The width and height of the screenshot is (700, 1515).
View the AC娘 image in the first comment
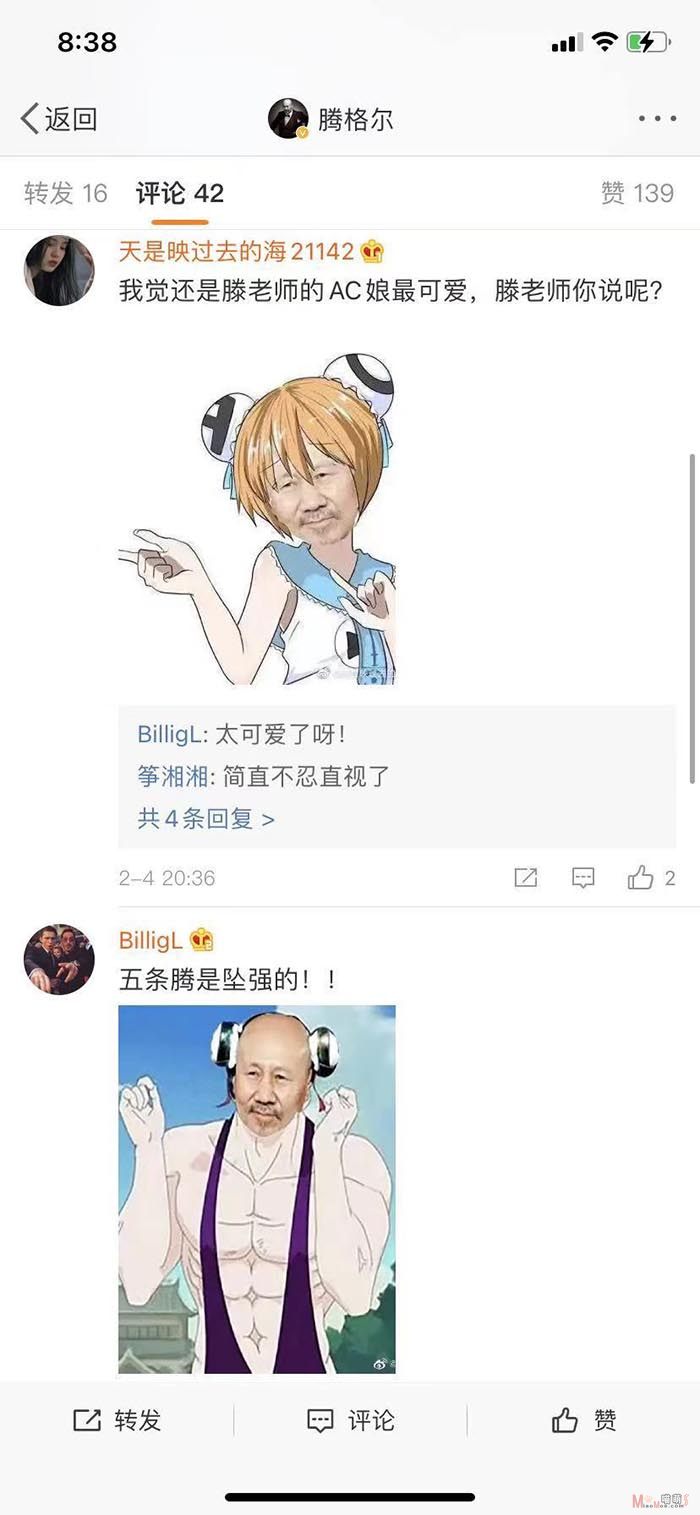[257, 518]
